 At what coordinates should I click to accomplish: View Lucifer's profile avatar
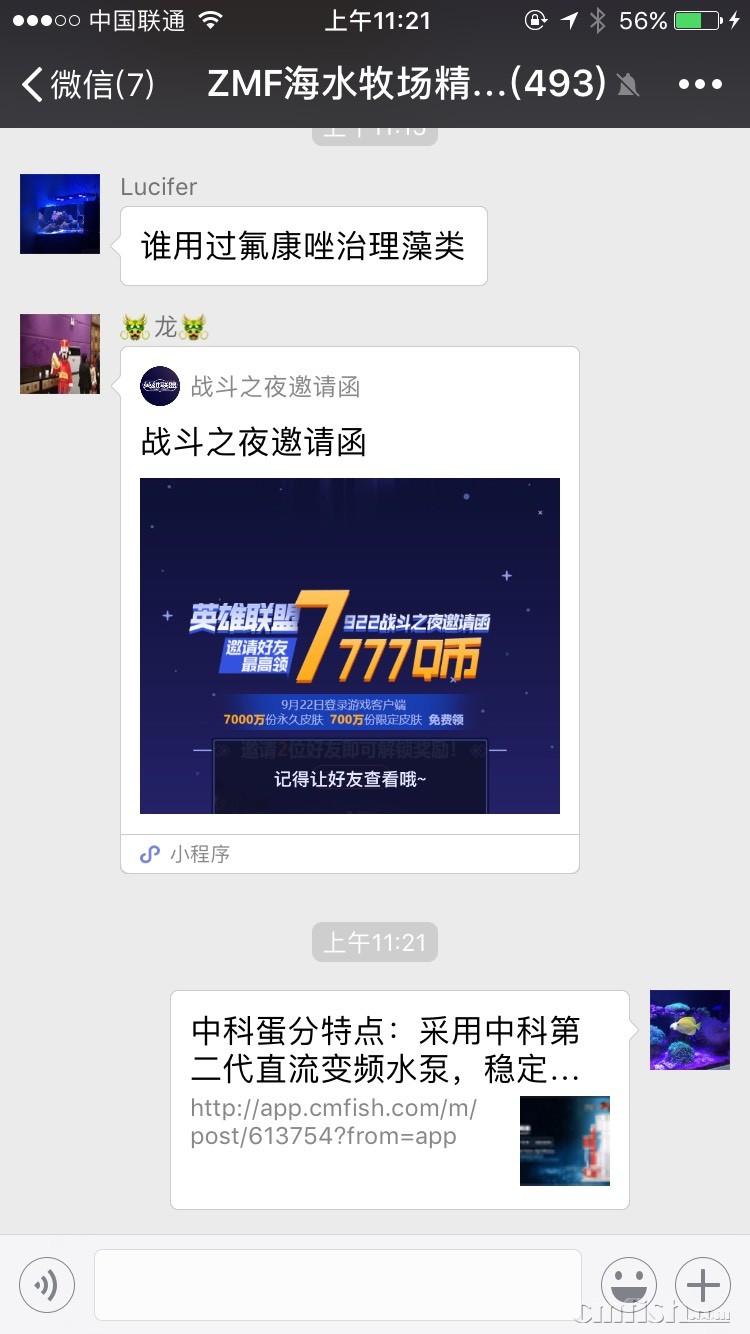(x=60, y=214)
